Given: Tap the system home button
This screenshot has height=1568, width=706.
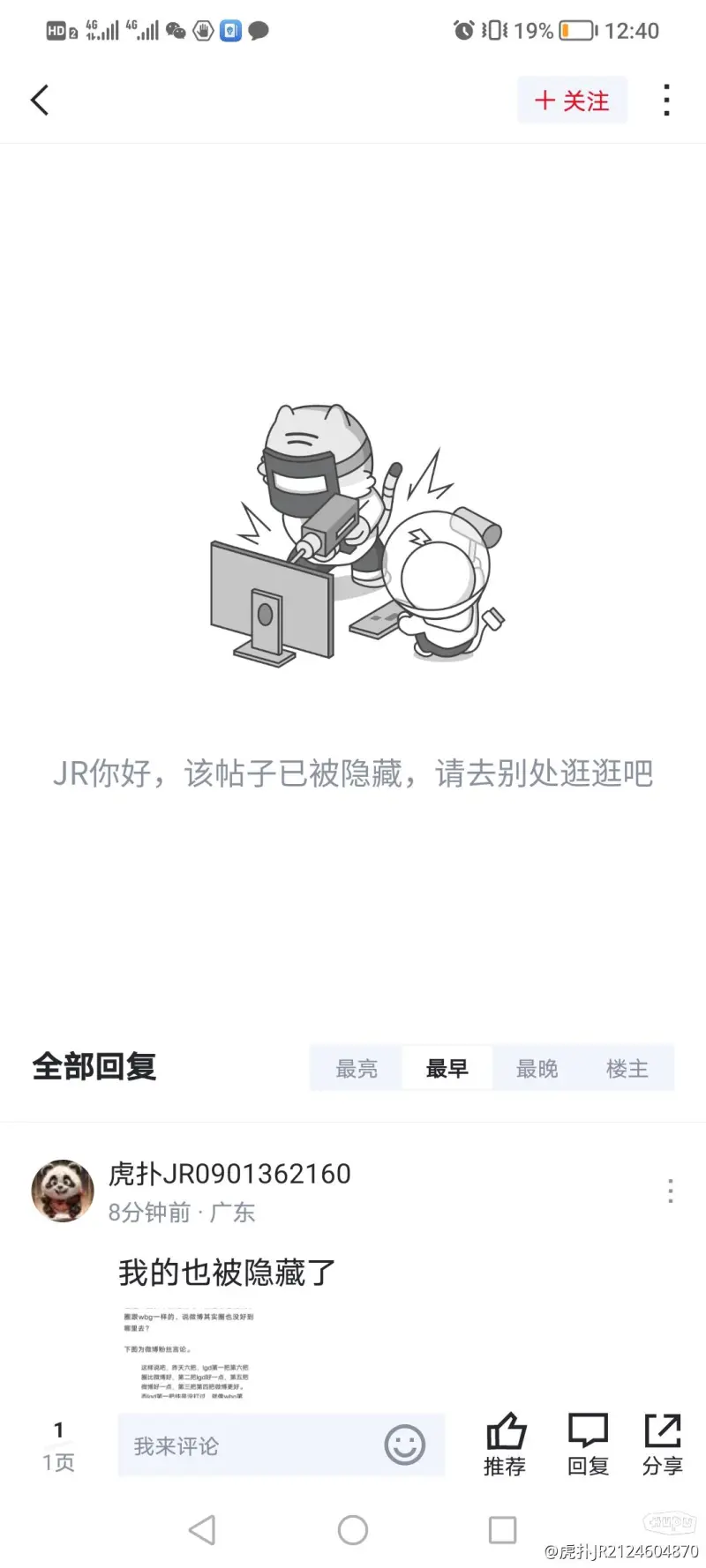Looking at the screenshot, I should [353, 1530].
